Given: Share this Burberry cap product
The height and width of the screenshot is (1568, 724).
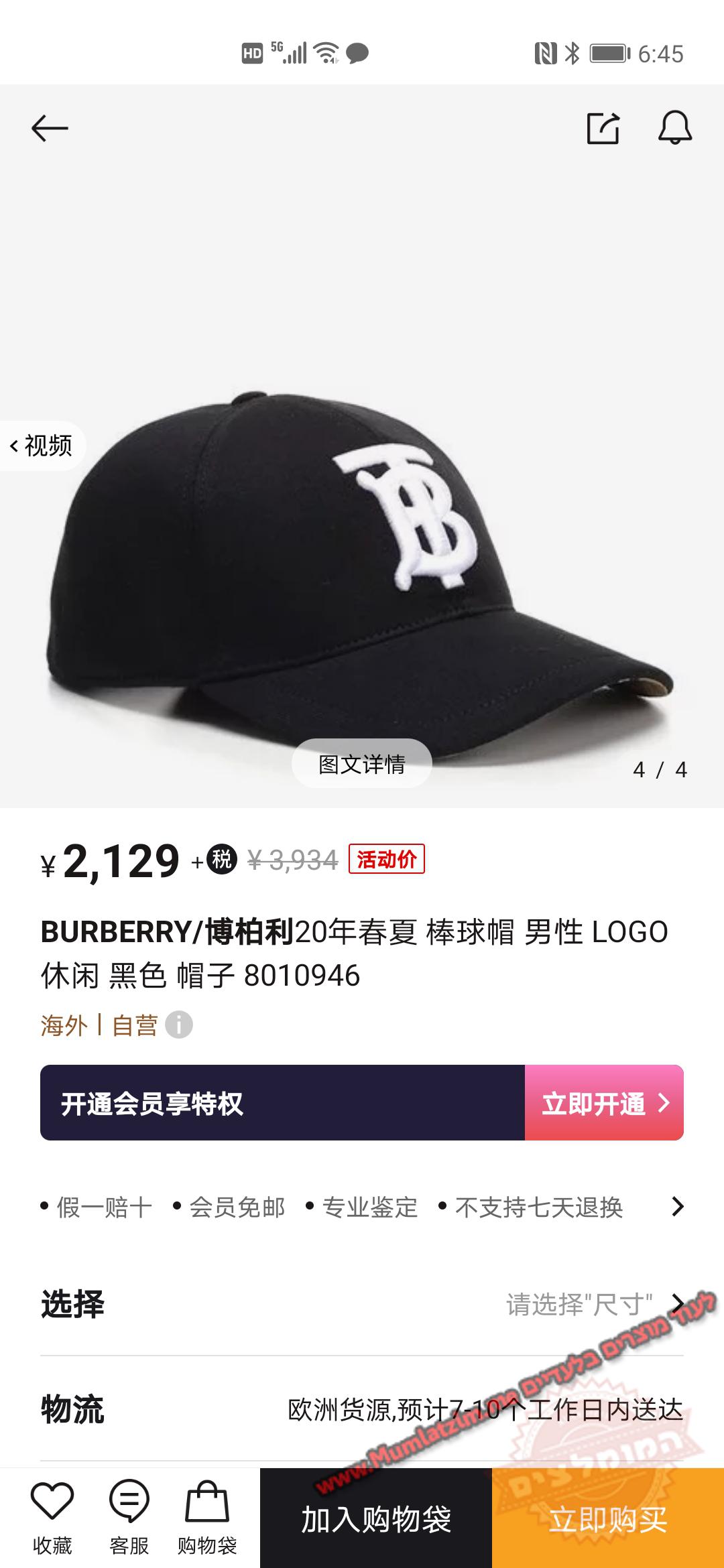Looking at the screenshot, I should [603, 128].
